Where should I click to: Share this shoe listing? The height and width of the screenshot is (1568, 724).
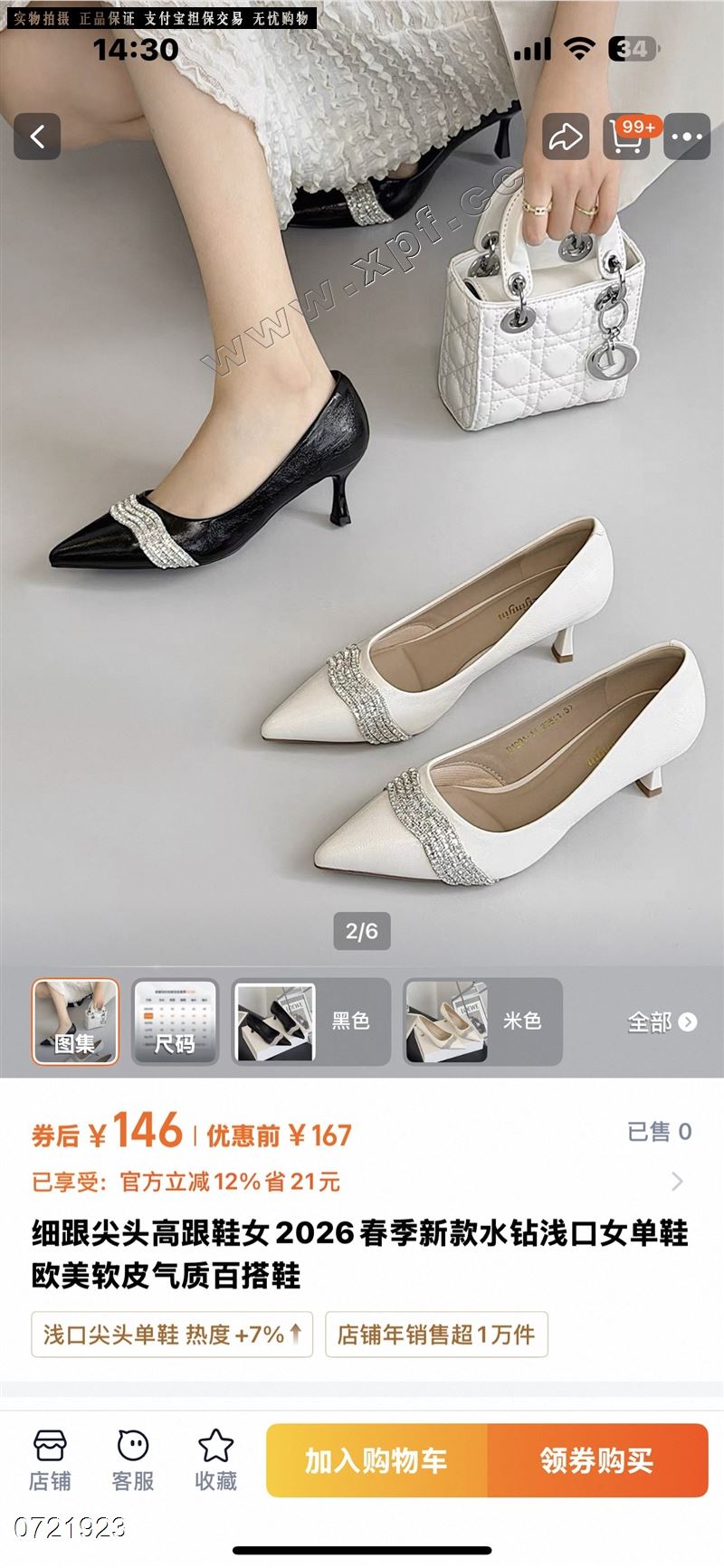tap(566, 137)
